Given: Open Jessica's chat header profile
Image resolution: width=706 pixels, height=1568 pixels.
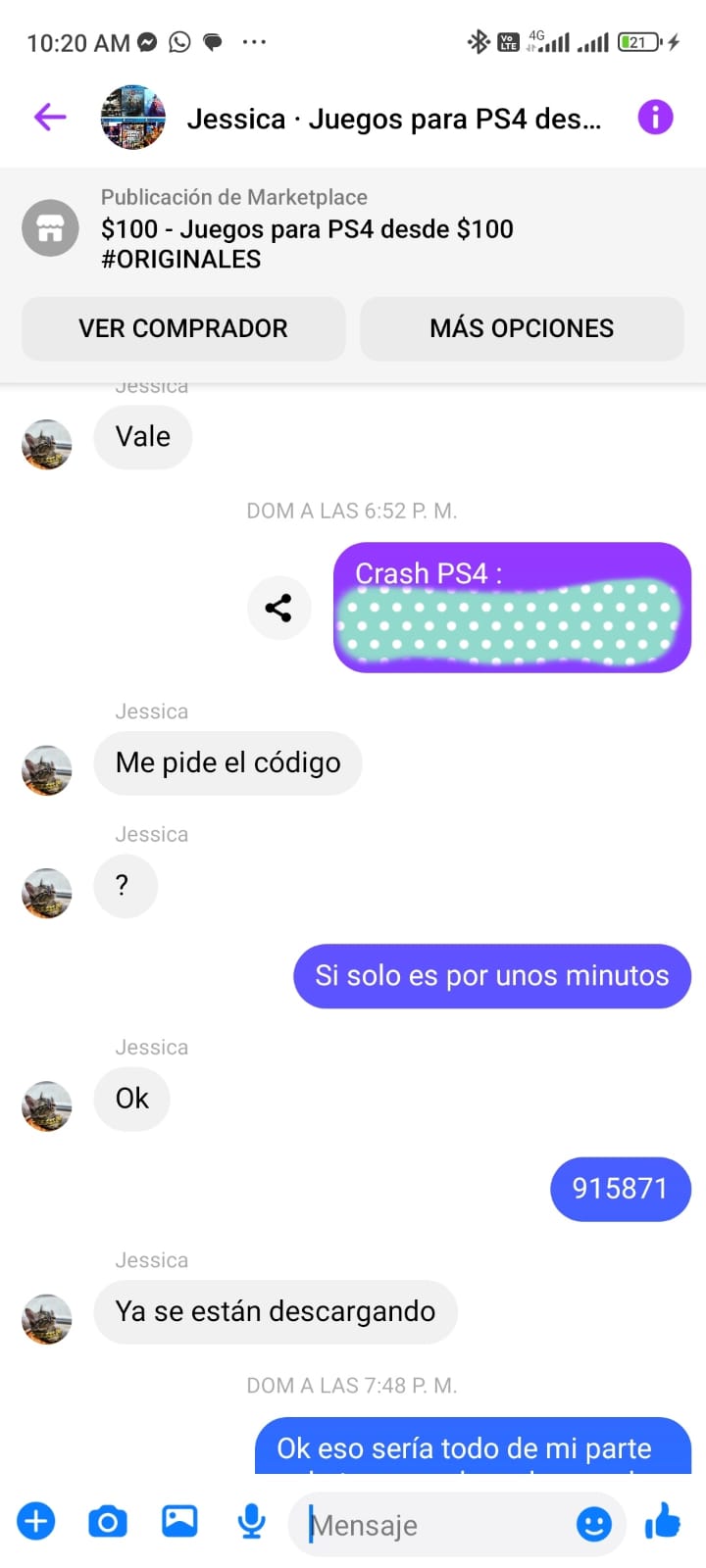Looking at the screenshot, I should [392, 119].
